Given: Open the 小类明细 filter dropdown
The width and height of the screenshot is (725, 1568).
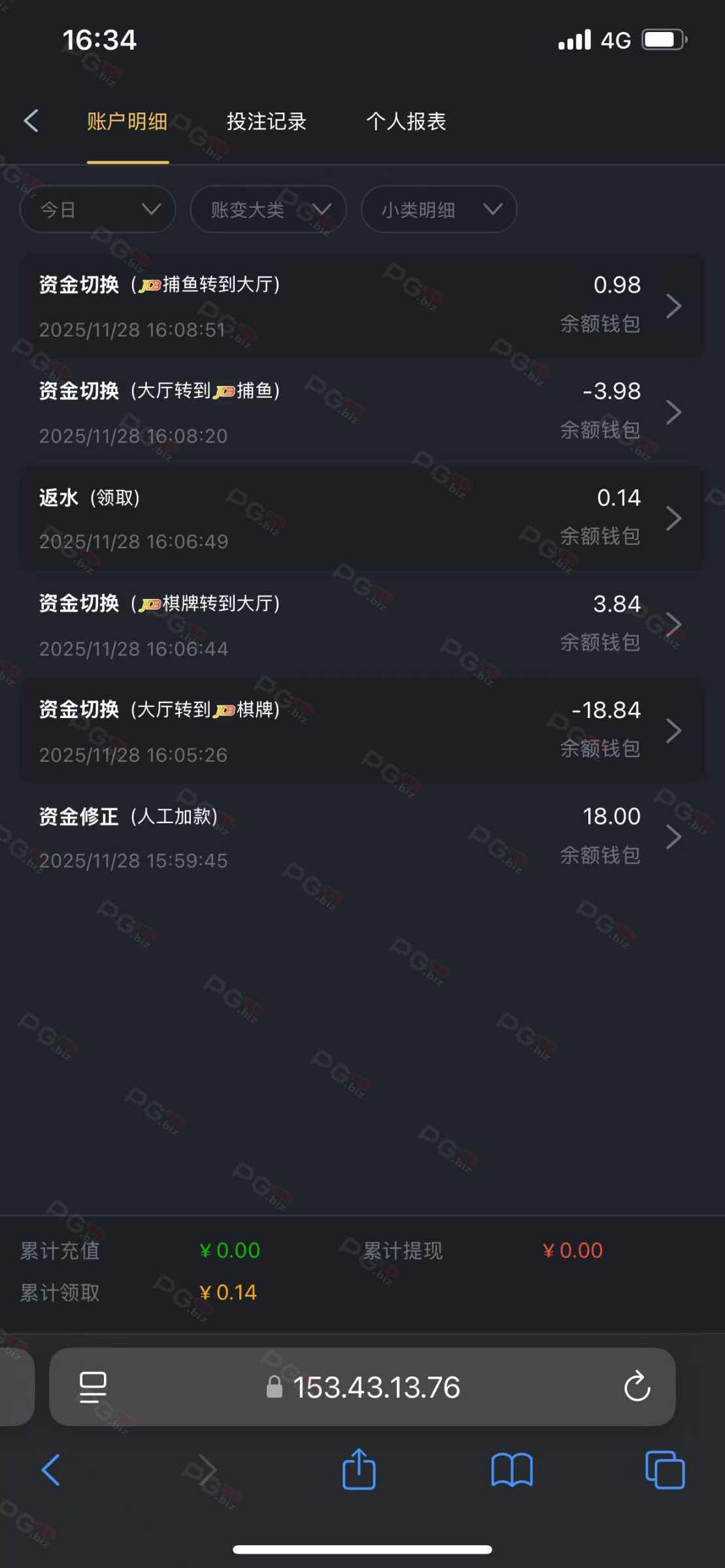Looking at the screenshot, I should [439, 210].
